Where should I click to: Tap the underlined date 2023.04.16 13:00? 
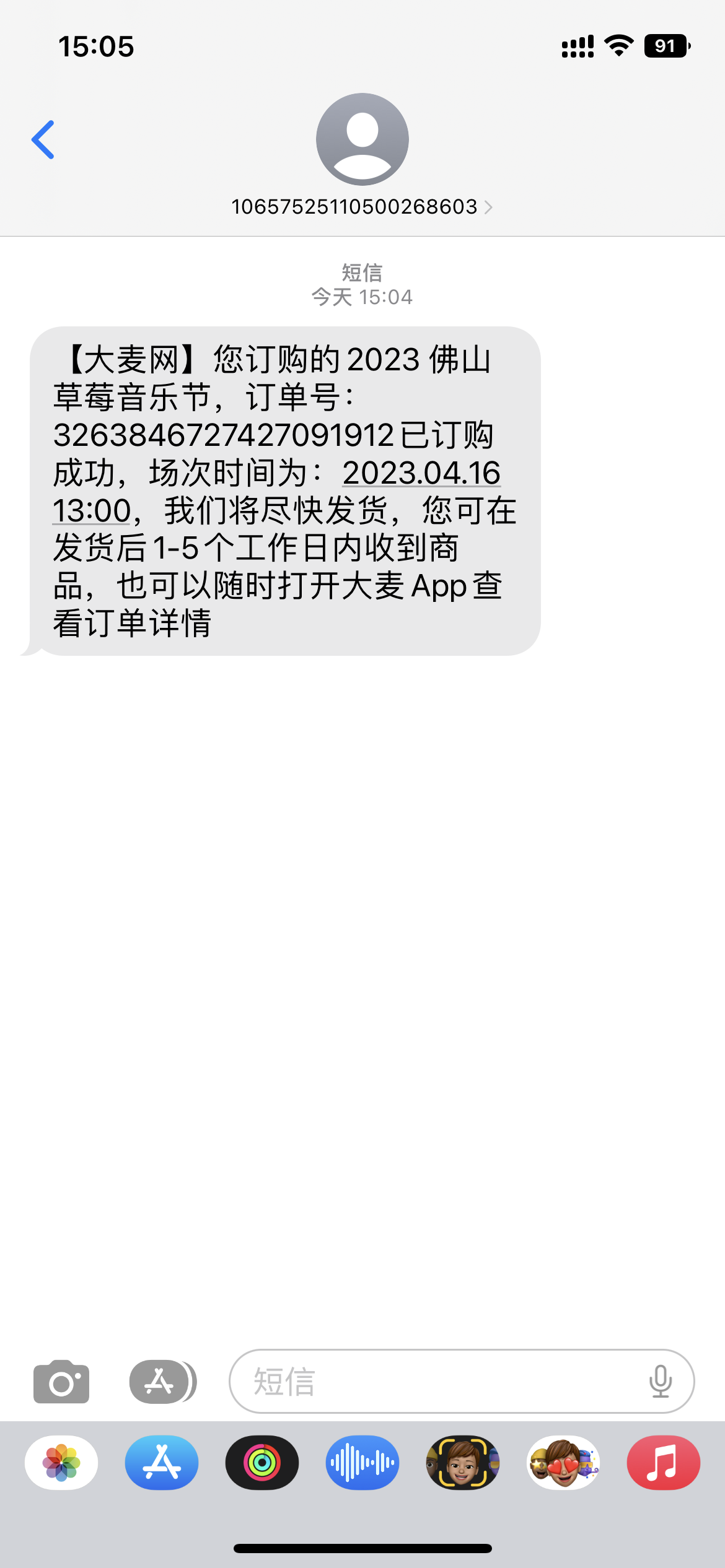(x=421, y=474)
